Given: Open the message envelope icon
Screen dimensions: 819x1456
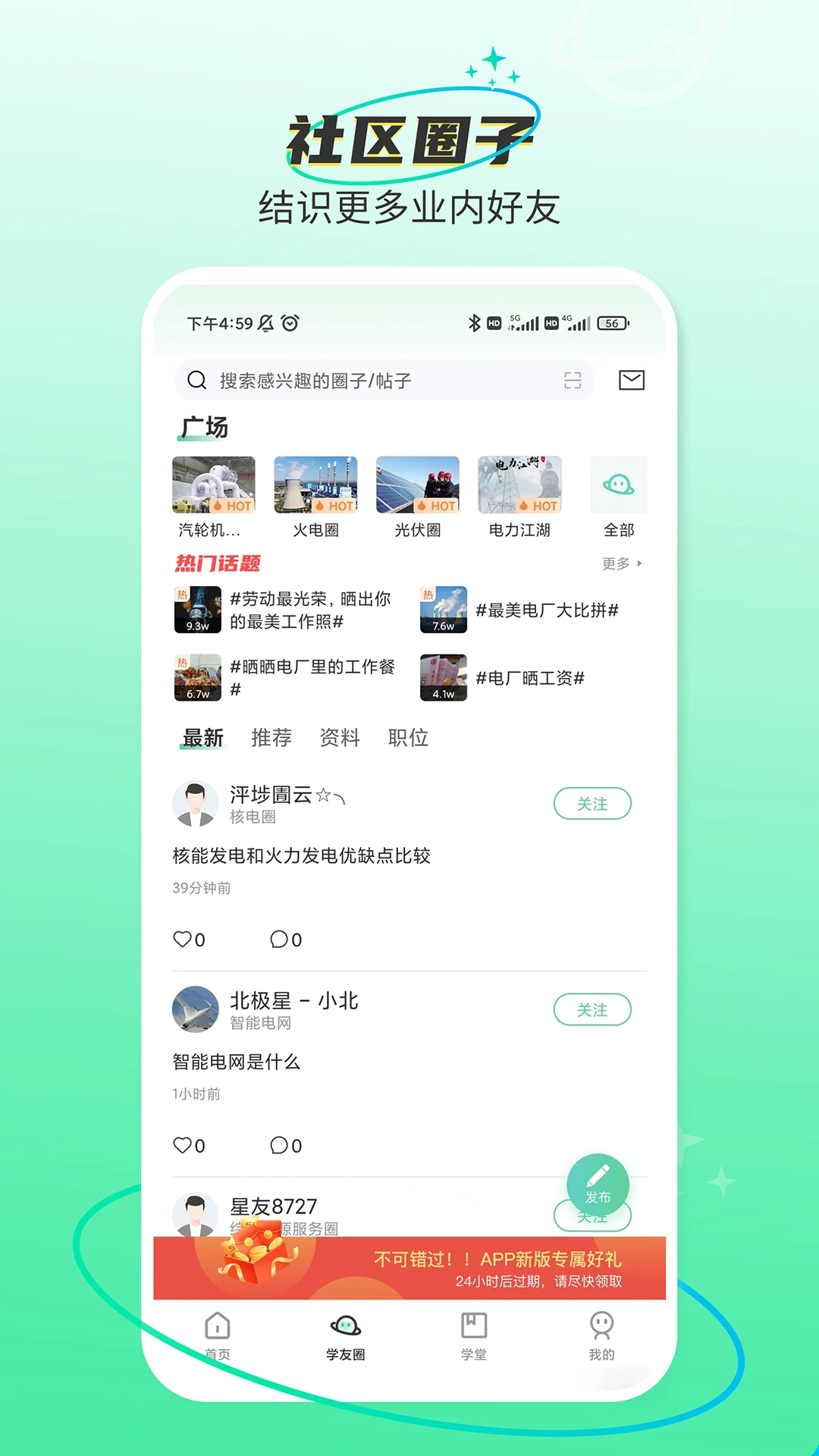Looking at the screenshot, I should (633, 380).
